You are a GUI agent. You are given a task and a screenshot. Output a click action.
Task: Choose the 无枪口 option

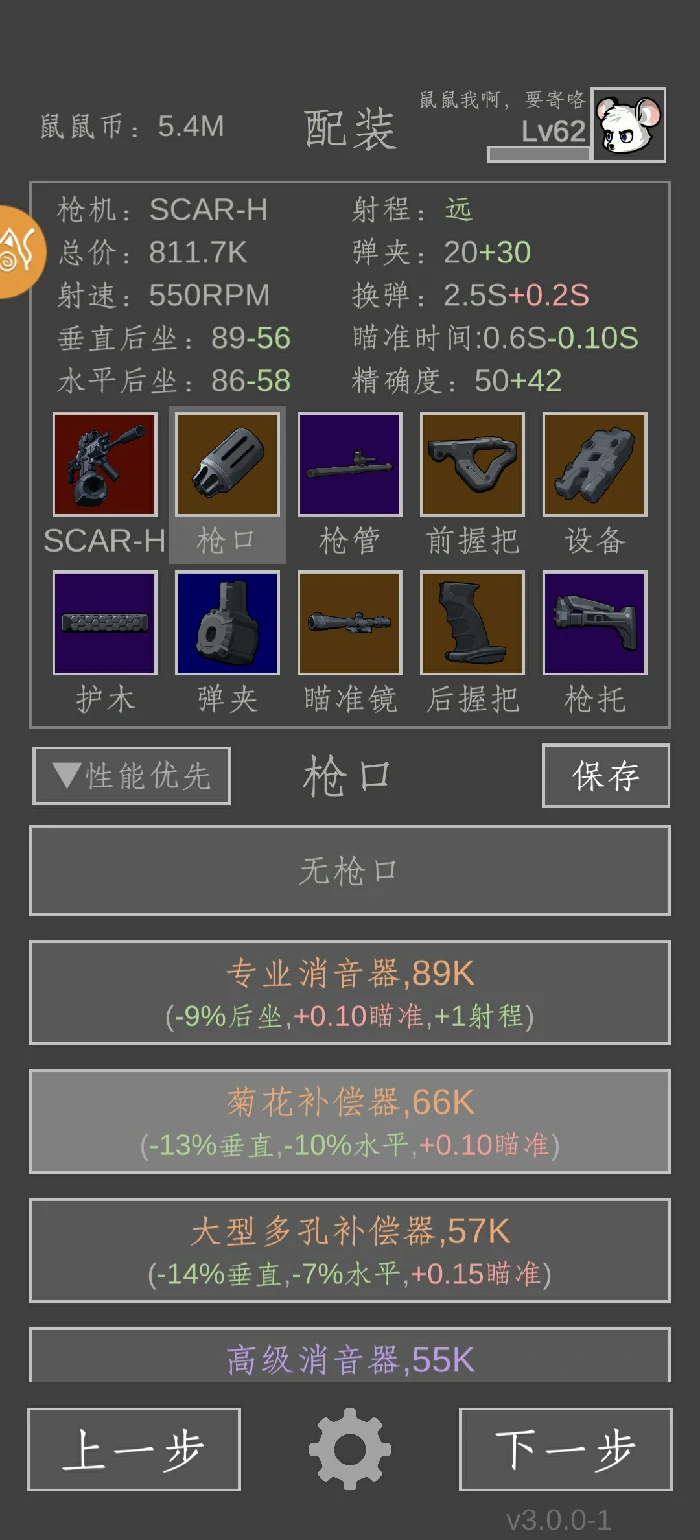(350, 871)
